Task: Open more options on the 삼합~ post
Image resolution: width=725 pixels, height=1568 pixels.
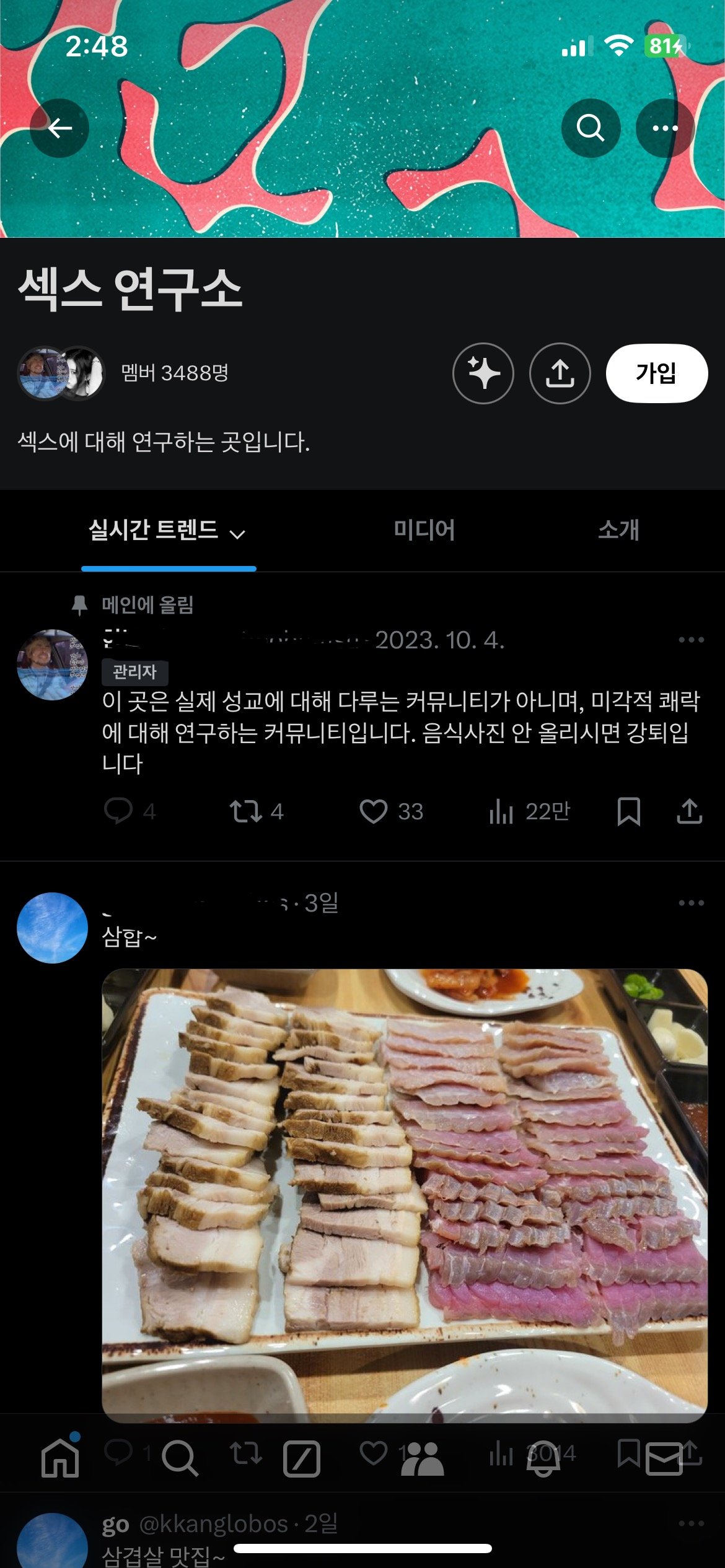Action: coord(691,903)
